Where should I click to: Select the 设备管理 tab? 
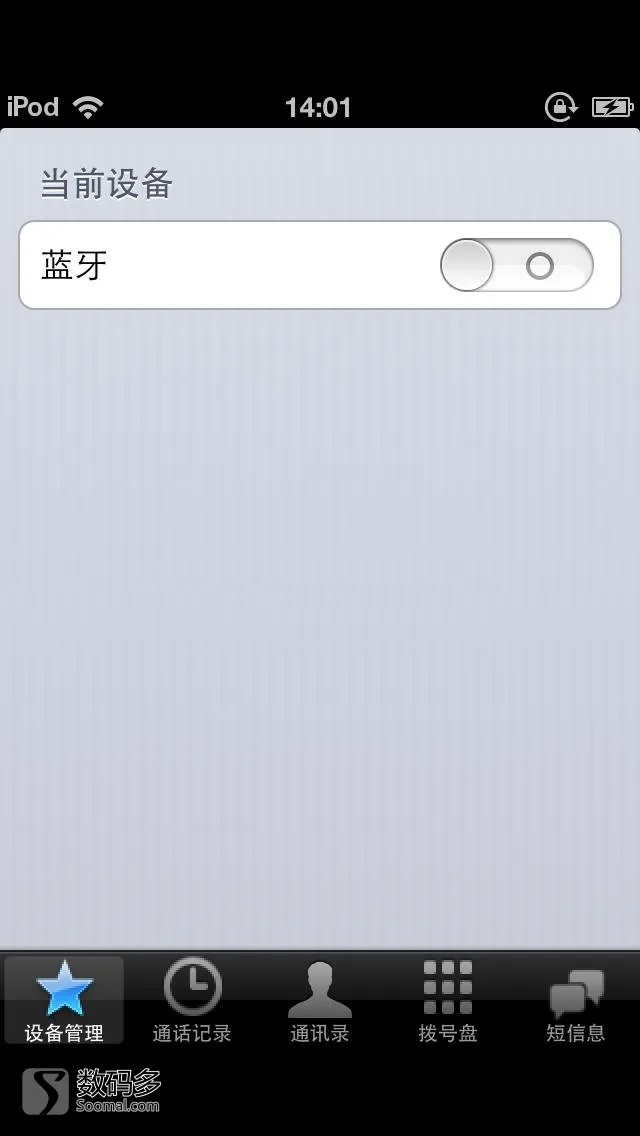pos(64,1000)
